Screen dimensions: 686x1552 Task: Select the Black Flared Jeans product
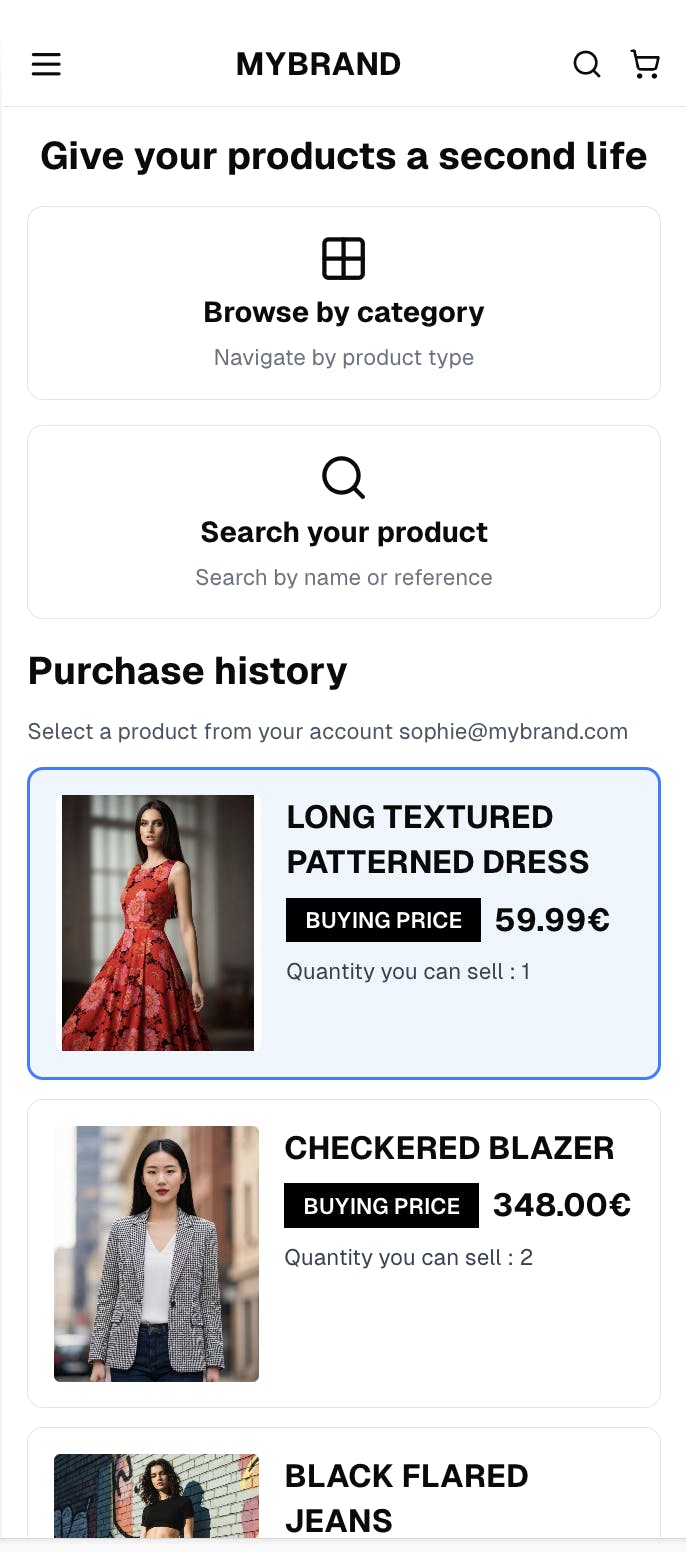click(343, 1490)
